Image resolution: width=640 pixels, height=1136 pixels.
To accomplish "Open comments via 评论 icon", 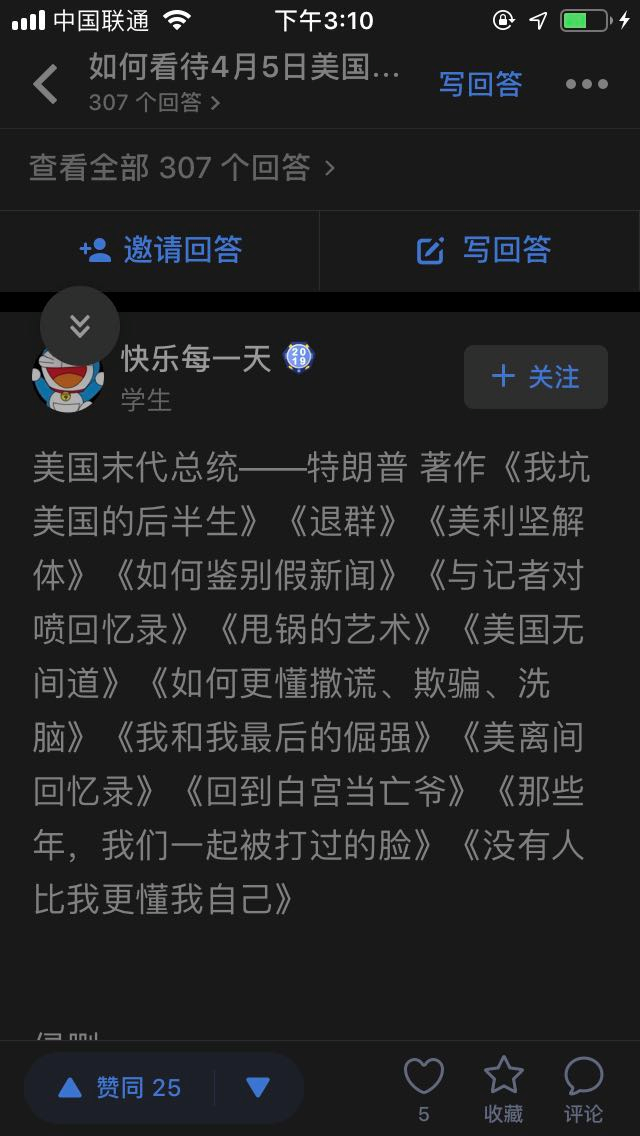I will (583, 1088).
